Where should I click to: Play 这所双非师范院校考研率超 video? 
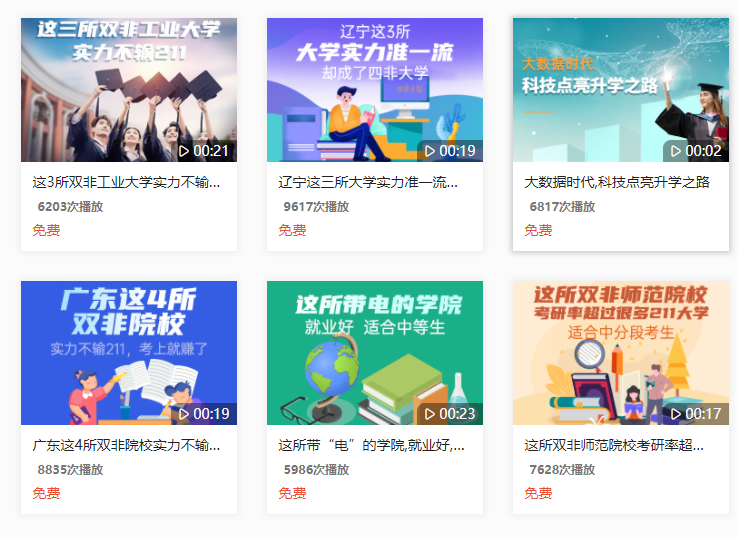620,353
